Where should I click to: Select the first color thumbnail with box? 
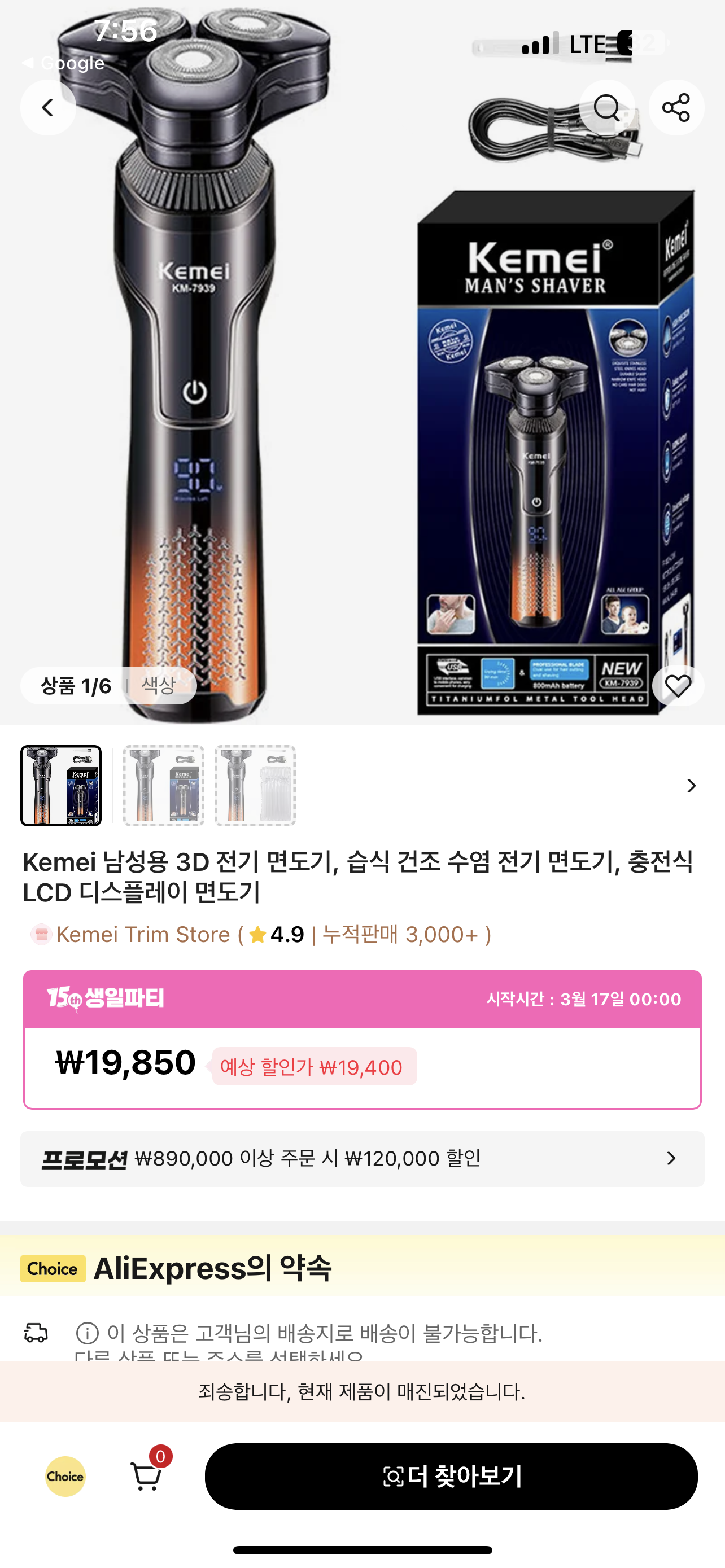point(61,785)
